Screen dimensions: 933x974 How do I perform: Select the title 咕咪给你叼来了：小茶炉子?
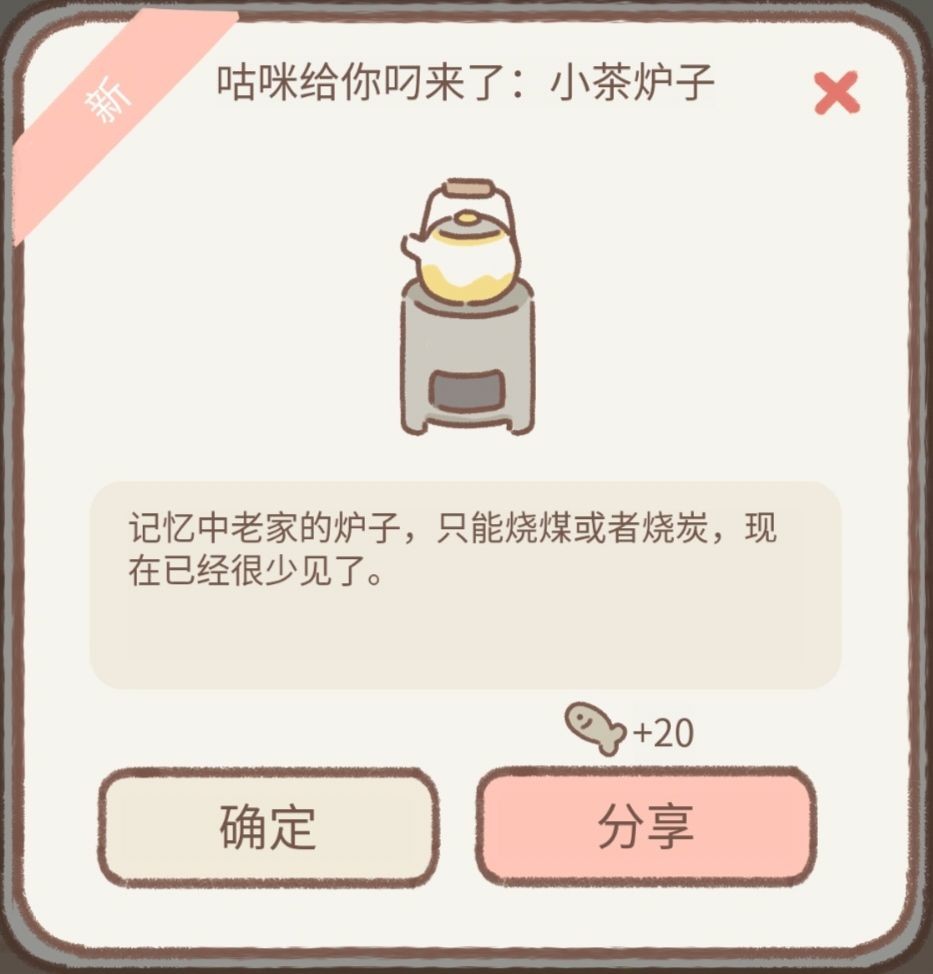click(x=465, y=84)
